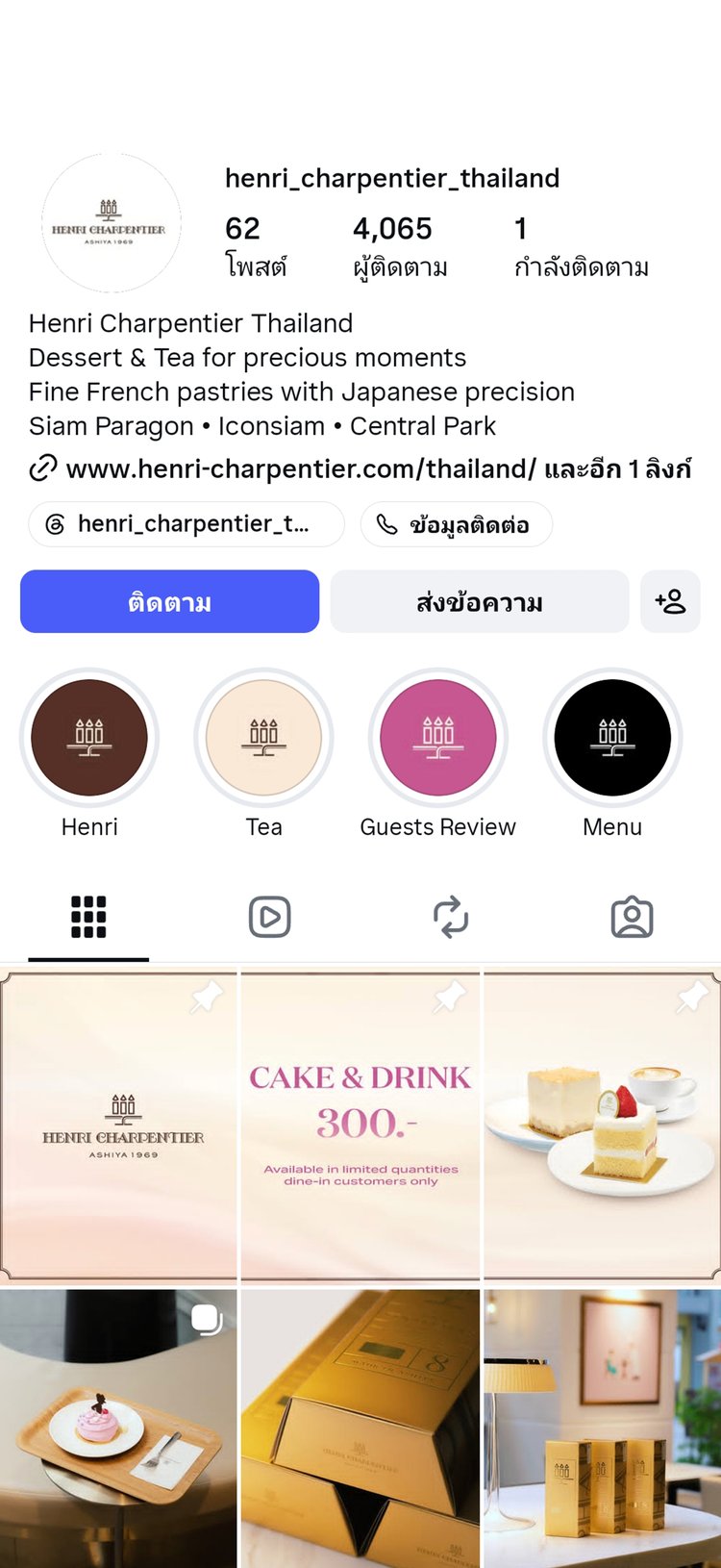The height and width of the screenshot is (1568, 721).
Task: Select the posts grid tab
Action: 88,917
